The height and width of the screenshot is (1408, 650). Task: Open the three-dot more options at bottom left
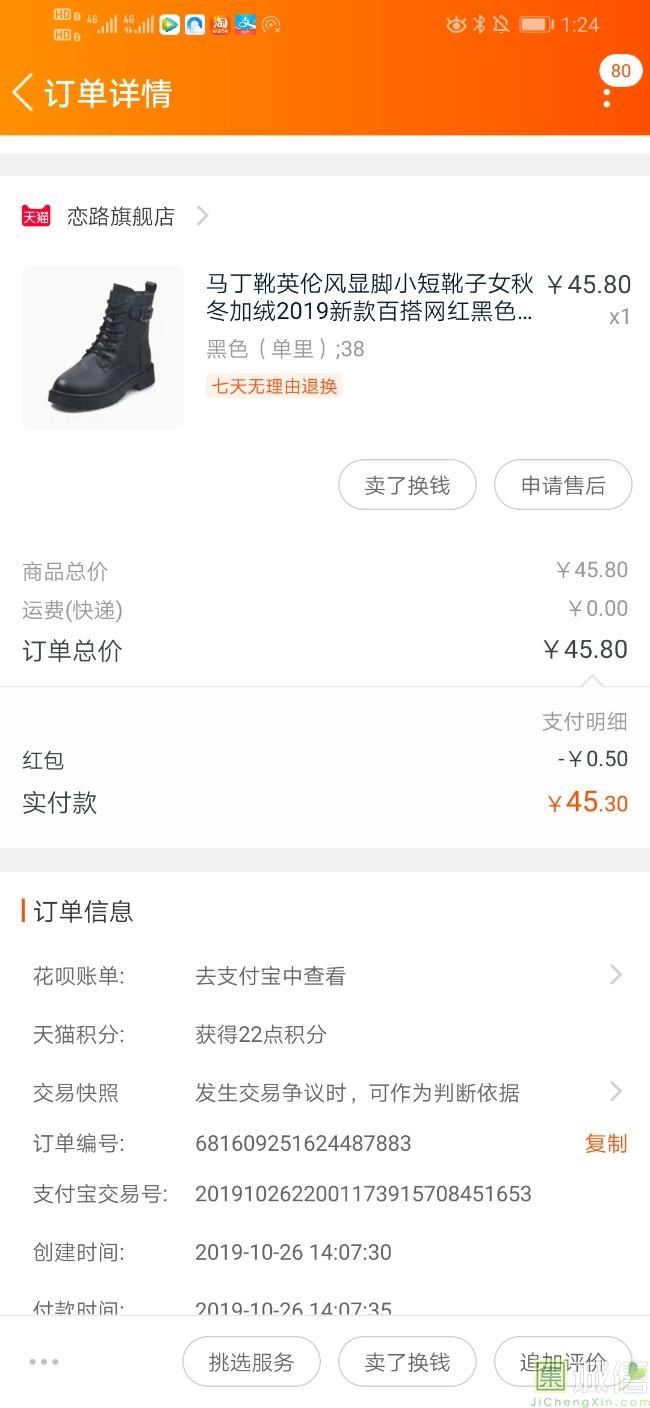(44, 1361)
